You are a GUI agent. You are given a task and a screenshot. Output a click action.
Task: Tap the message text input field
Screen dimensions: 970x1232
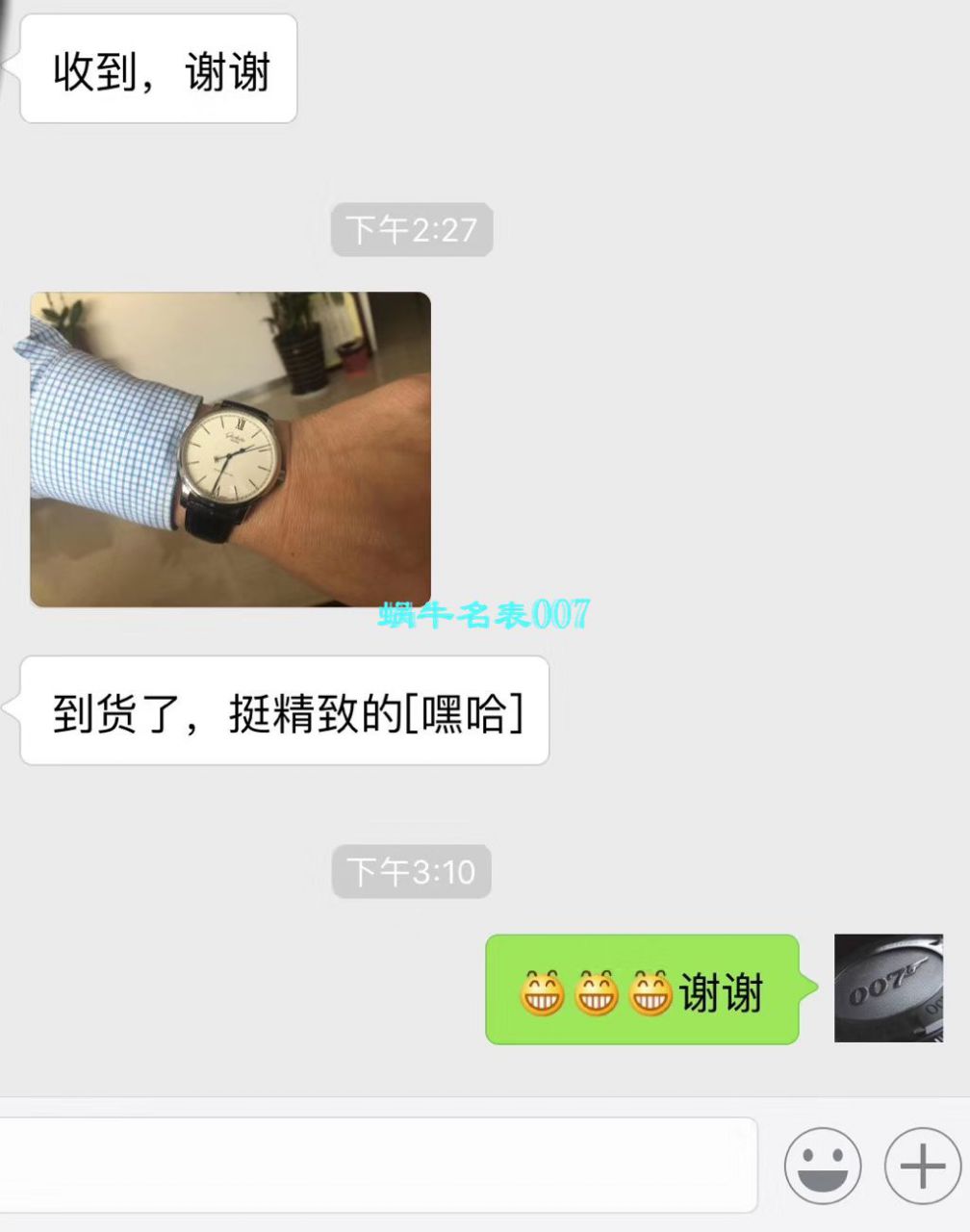[375, 1164]
